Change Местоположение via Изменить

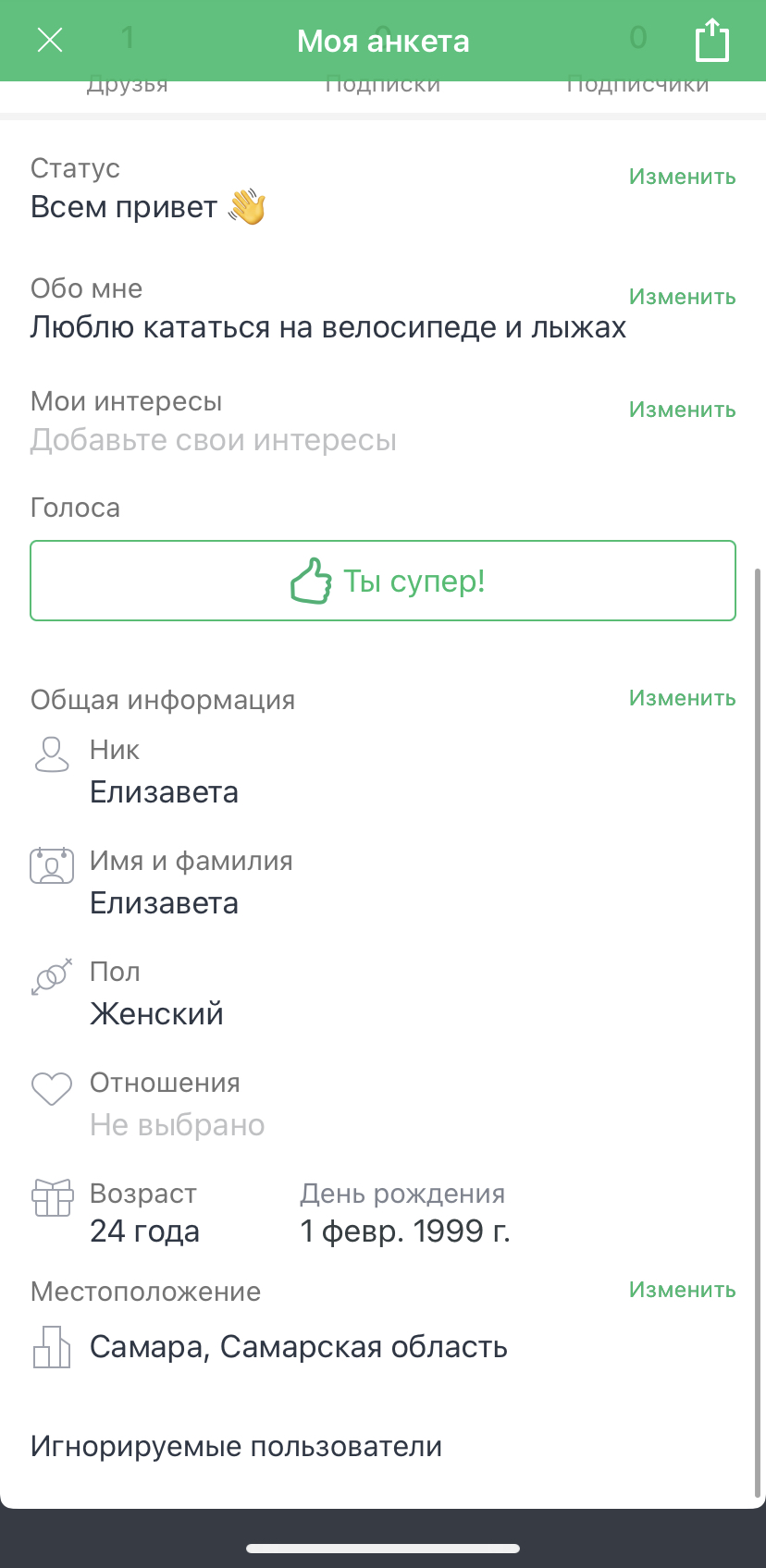(682, 1290)
